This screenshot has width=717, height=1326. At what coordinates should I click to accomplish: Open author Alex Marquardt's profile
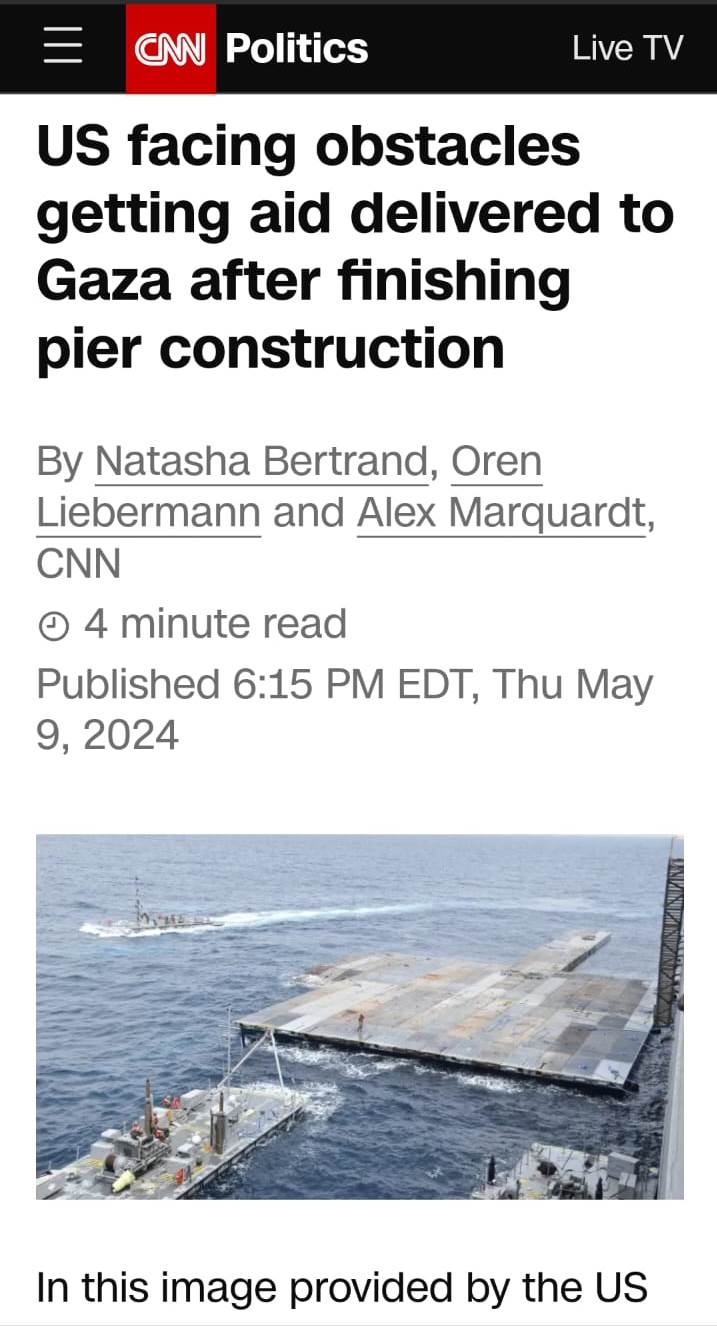click(x=500, y=513)
